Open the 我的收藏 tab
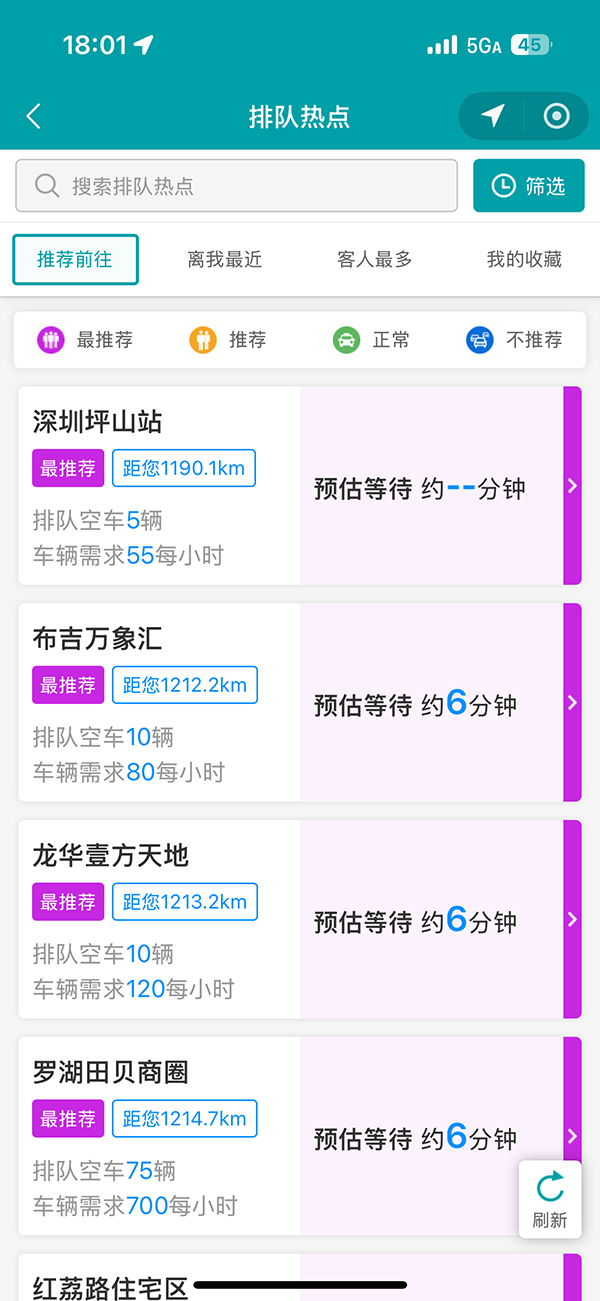Viewport: 600px width, 1301px height. [524, 260]
